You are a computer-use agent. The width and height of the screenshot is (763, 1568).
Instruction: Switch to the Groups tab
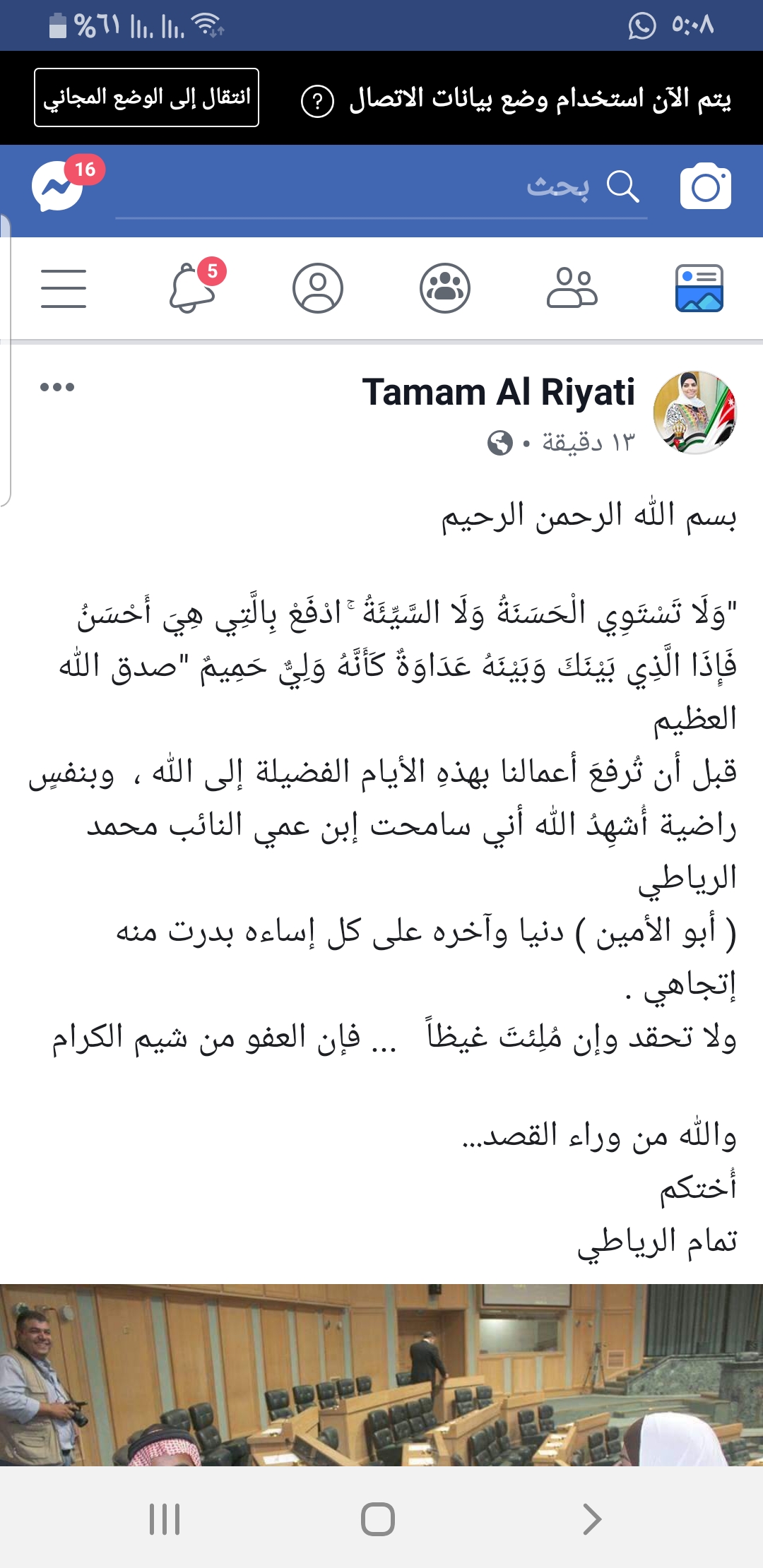pyautogui.click(x=445, y=288)
